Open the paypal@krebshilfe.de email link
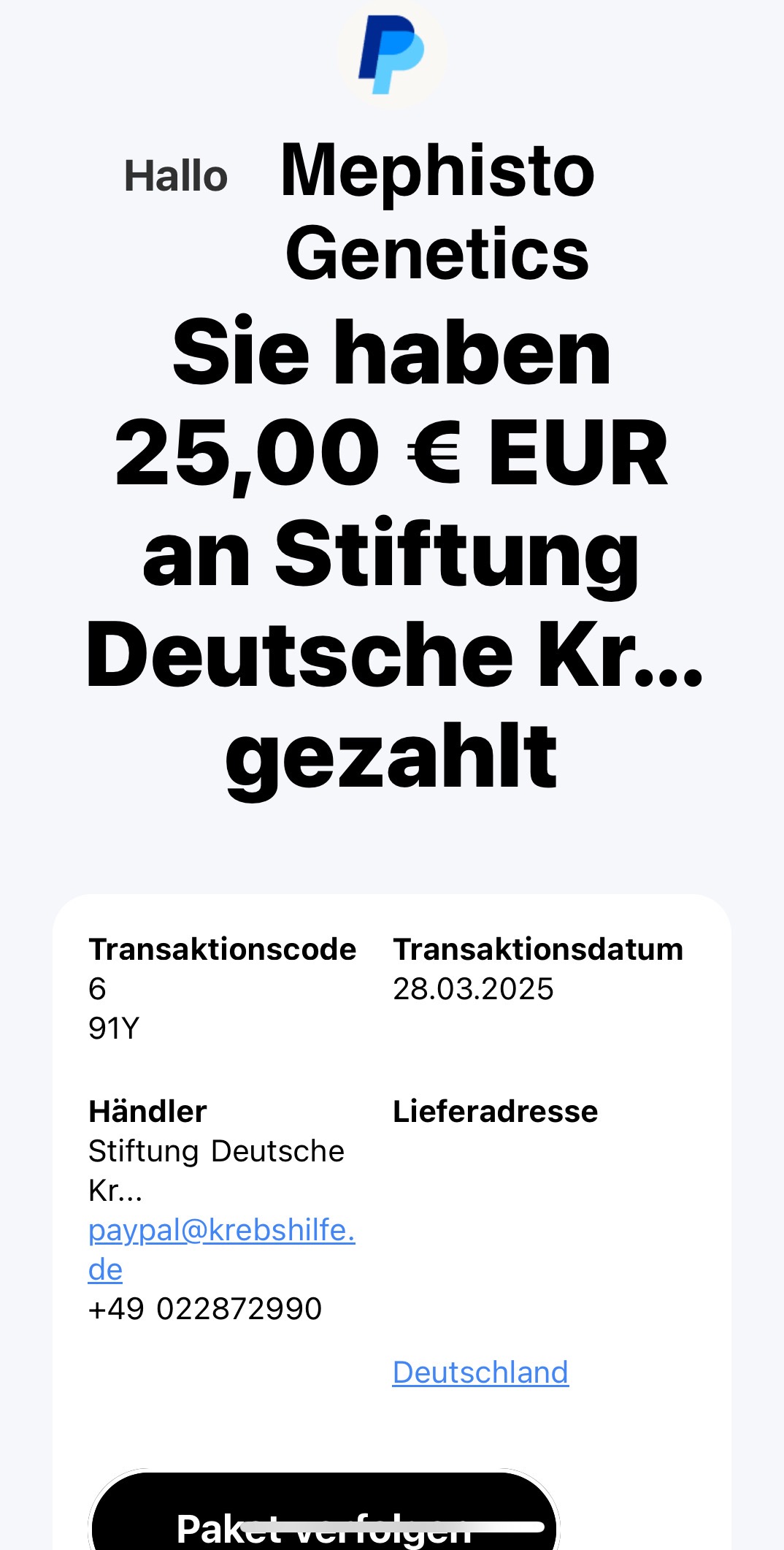 click(221, 1231)
